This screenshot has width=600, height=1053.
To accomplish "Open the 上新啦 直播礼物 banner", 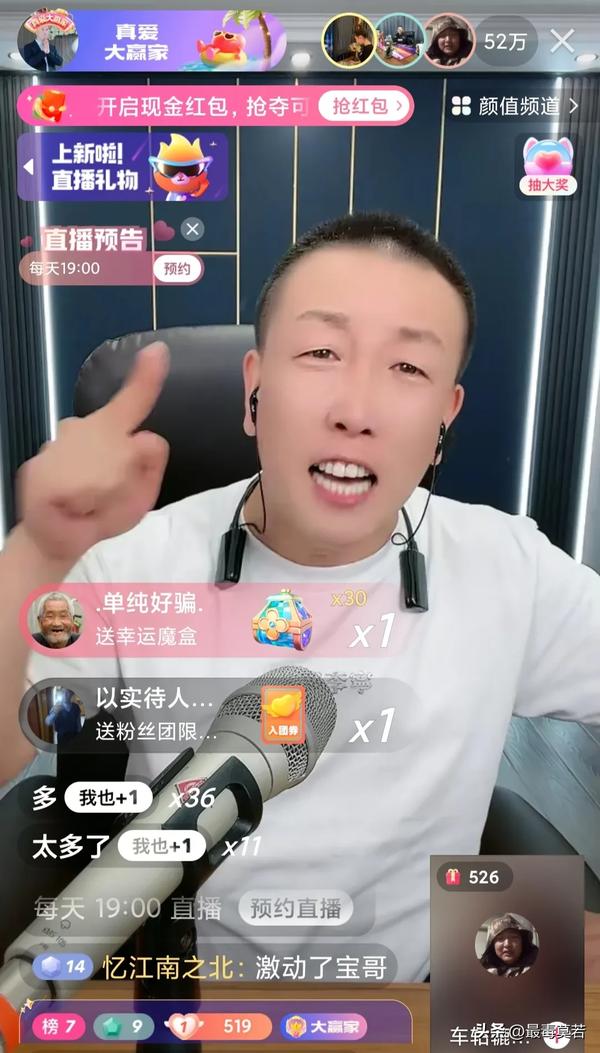I will [122, 167].
